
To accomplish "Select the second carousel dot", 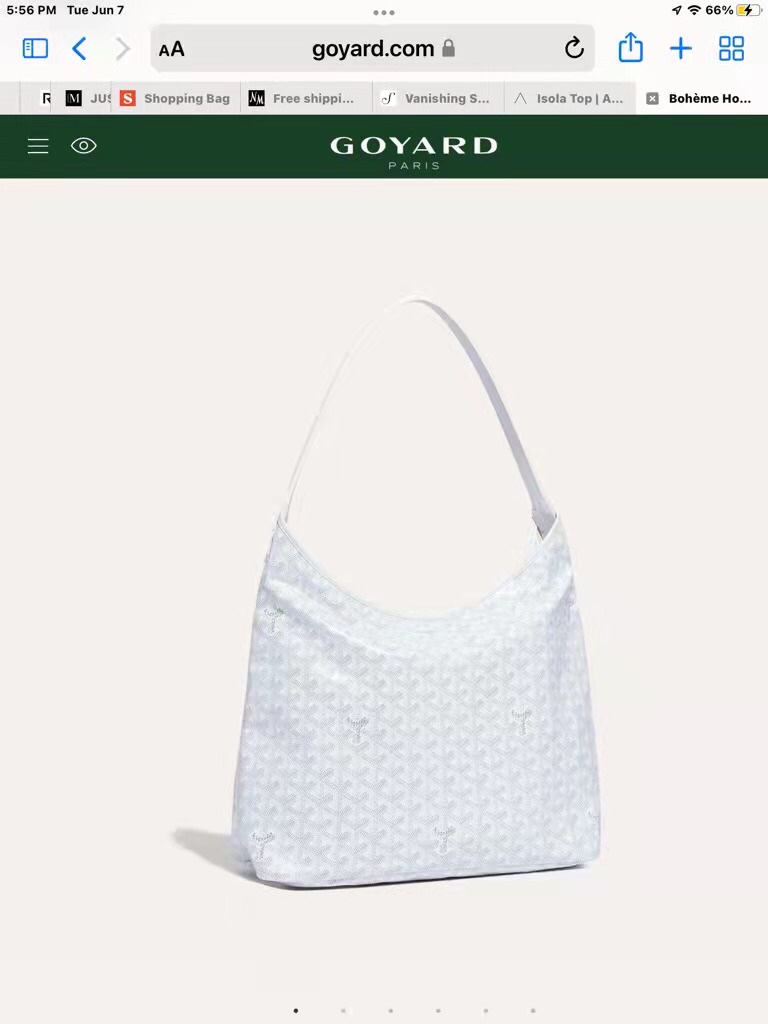I will click(x=343, y=1010).
